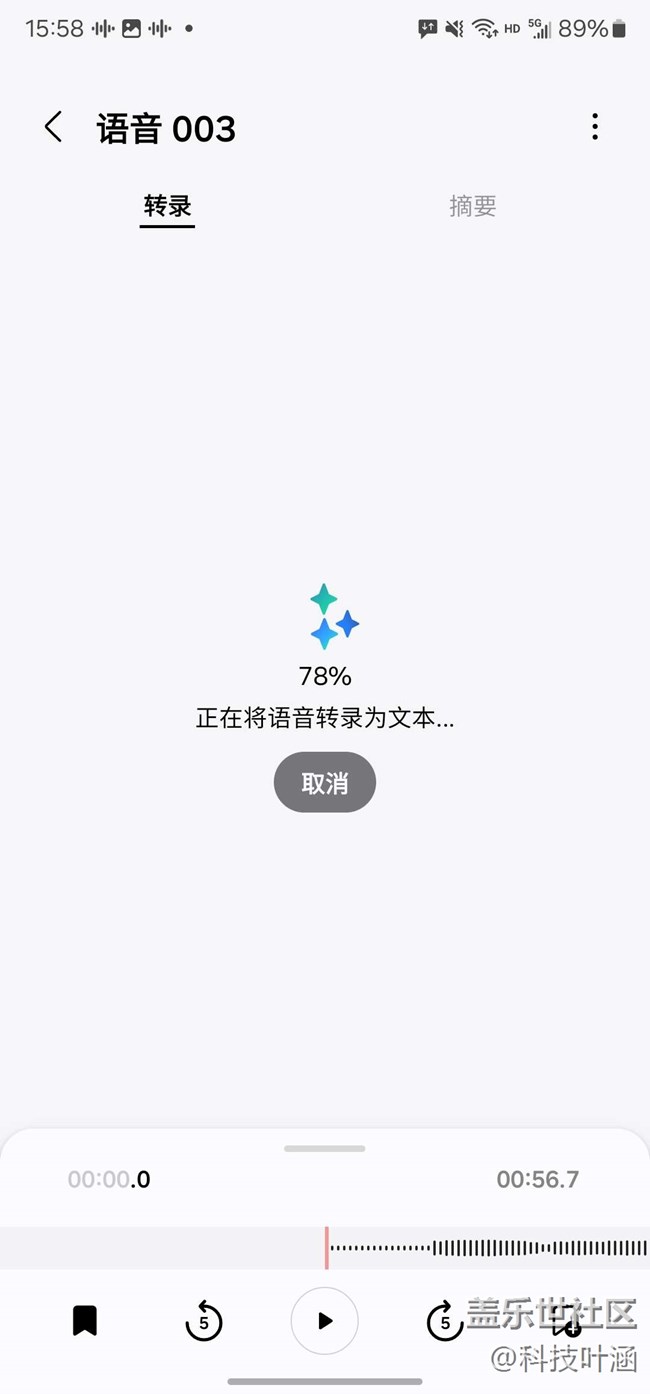Skip forward 5 seconds
The height and width of the screenshot is (1394, 650).
(x=445, y=1321)
